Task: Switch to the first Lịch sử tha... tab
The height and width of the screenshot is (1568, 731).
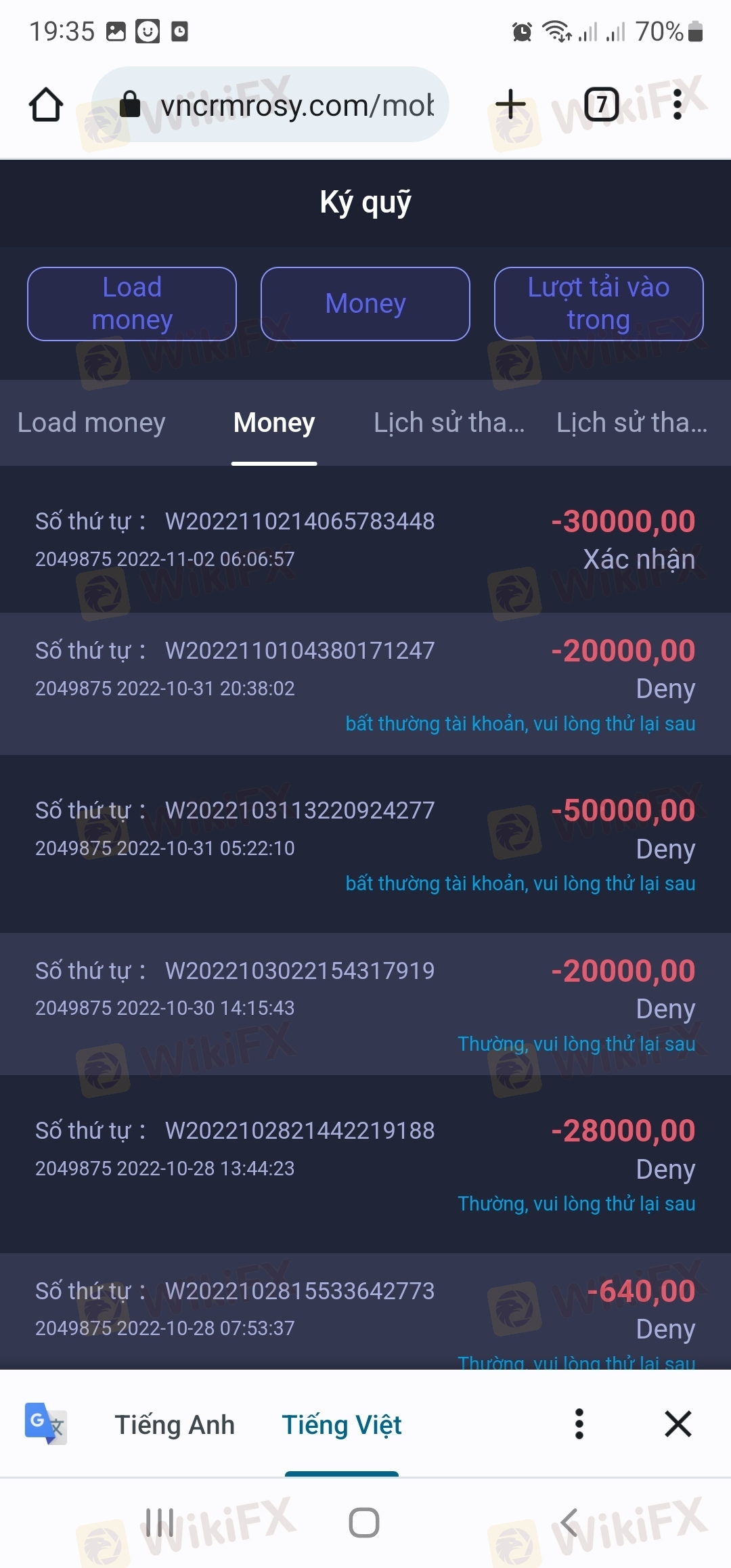Action: click(x=449, y=422)
